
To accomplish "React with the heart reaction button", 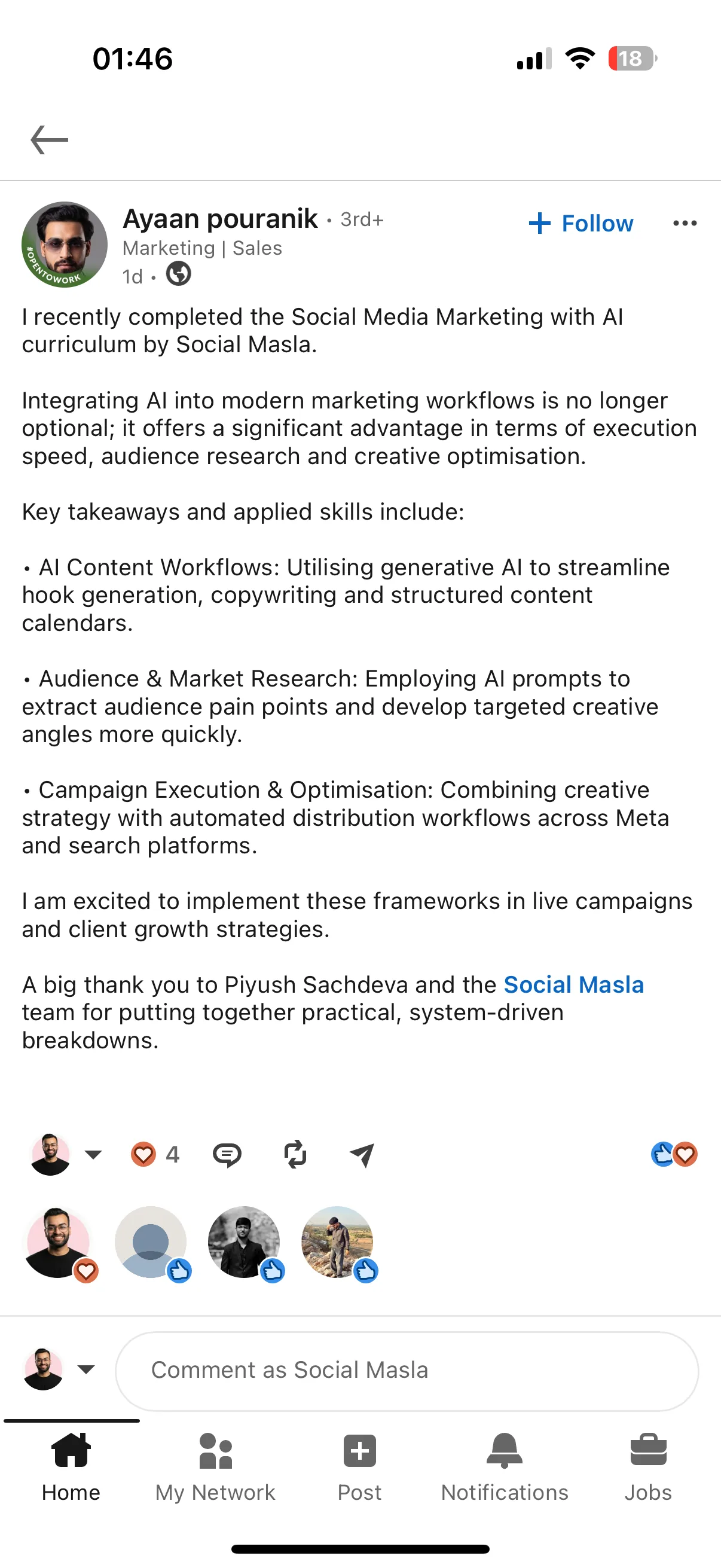I will (143, 1154).
